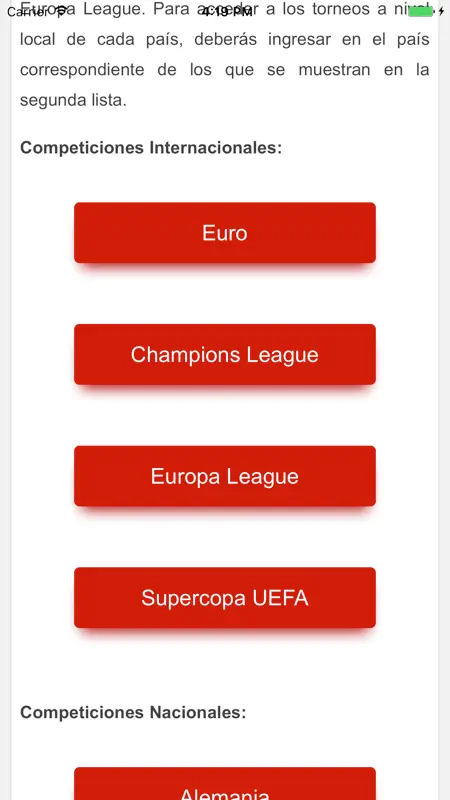The width and height of the screenshot is (450, 800).
Task: Open the Euro competition
Action: [x=225, y=233]
